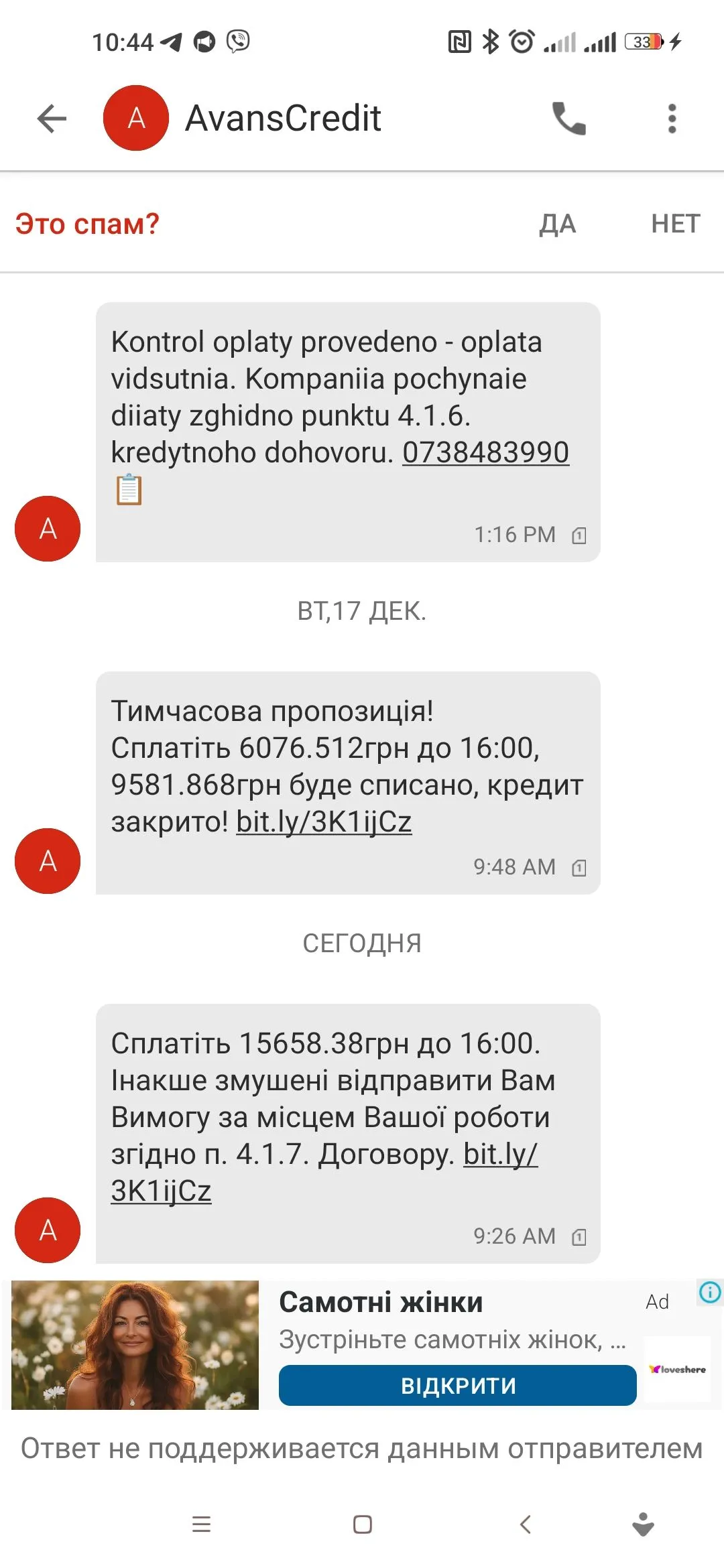The width and height of the screenshot is (724, 1568).
Task: Open the bit.ly link in Тимчасова пропозиція message
Action: click(324, 822)
